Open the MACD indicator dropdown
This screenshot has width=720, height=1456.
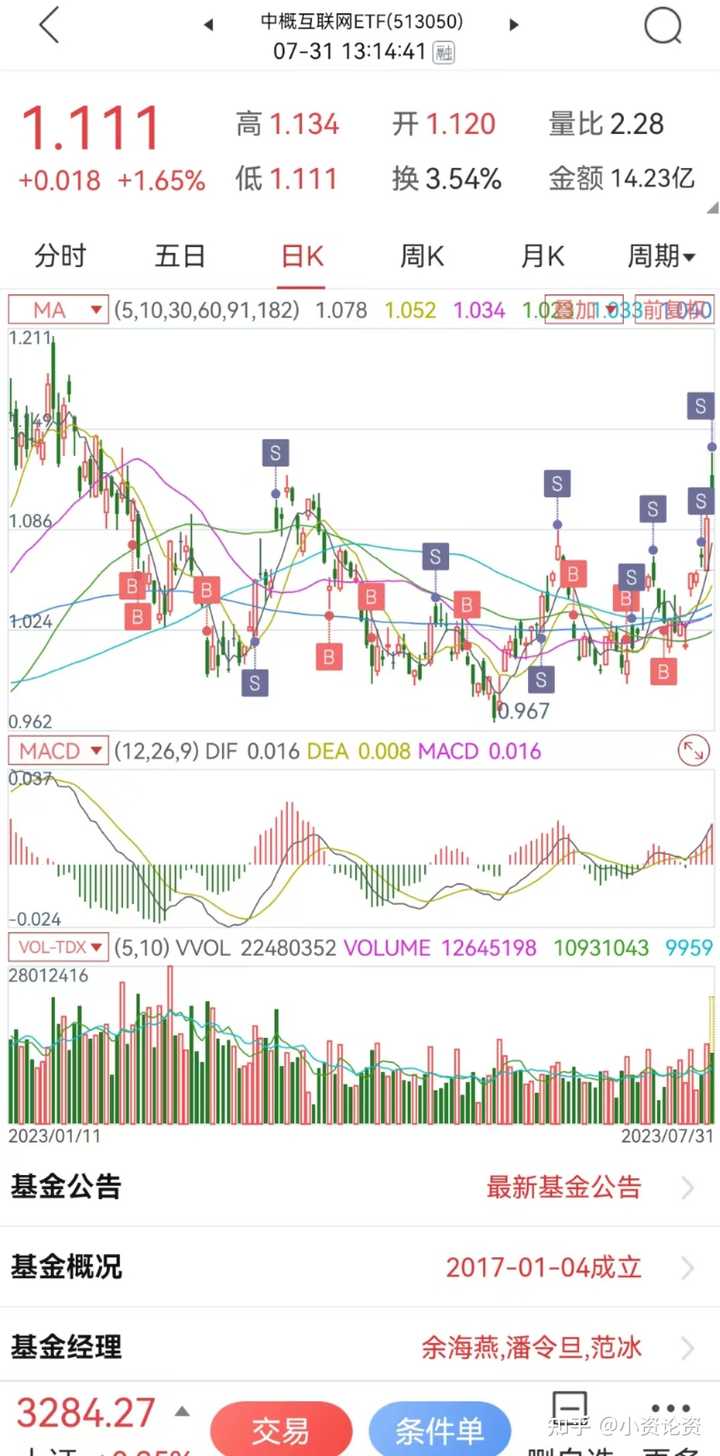click(x=57, y=751)
